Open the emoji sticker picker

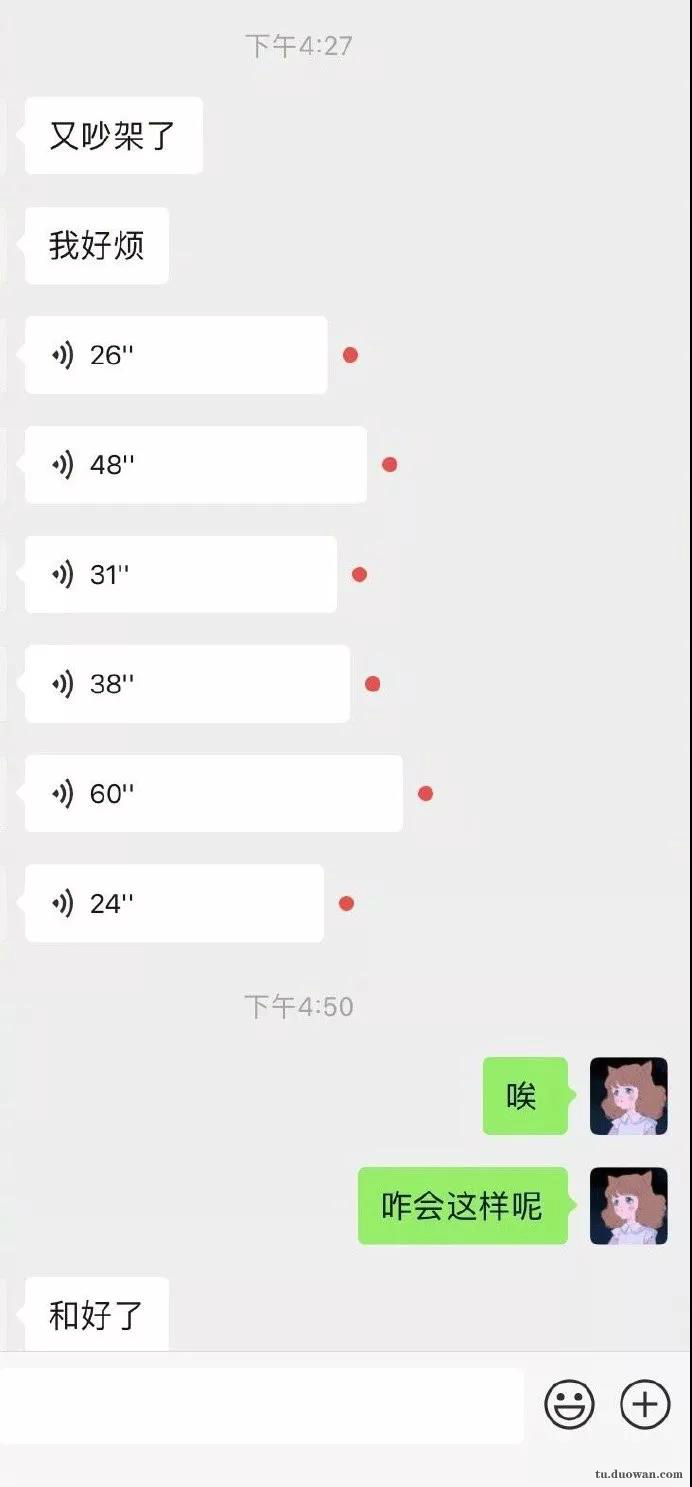[x=569, y=1405]
